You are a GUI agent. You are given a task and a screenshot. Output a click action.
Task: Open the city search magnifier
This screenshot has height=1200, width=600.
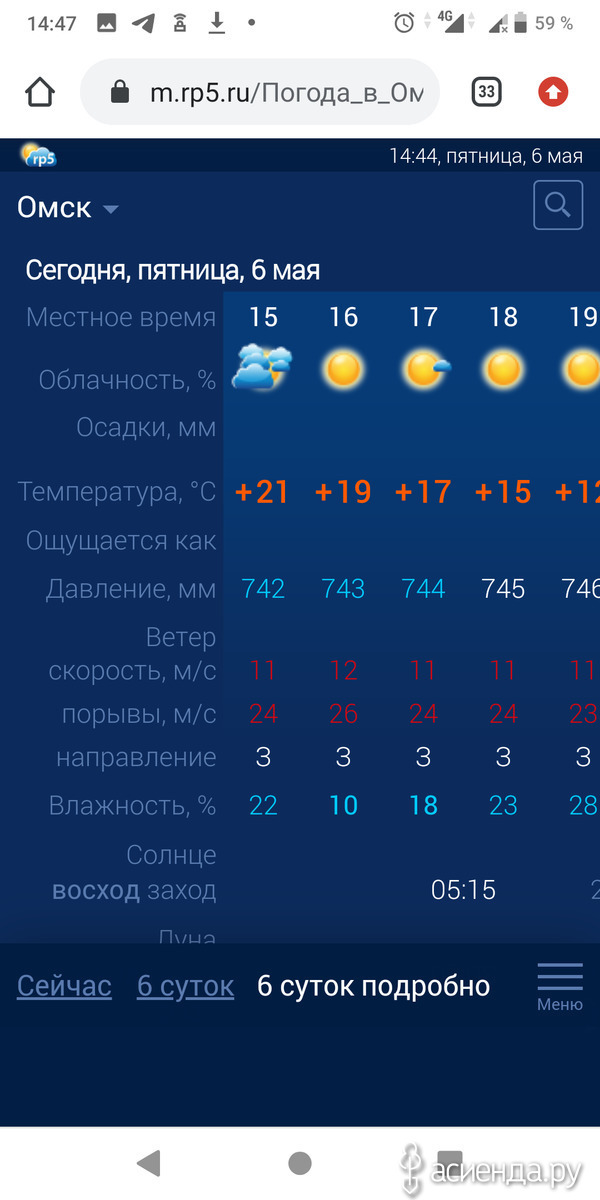(x=558, y=205)
